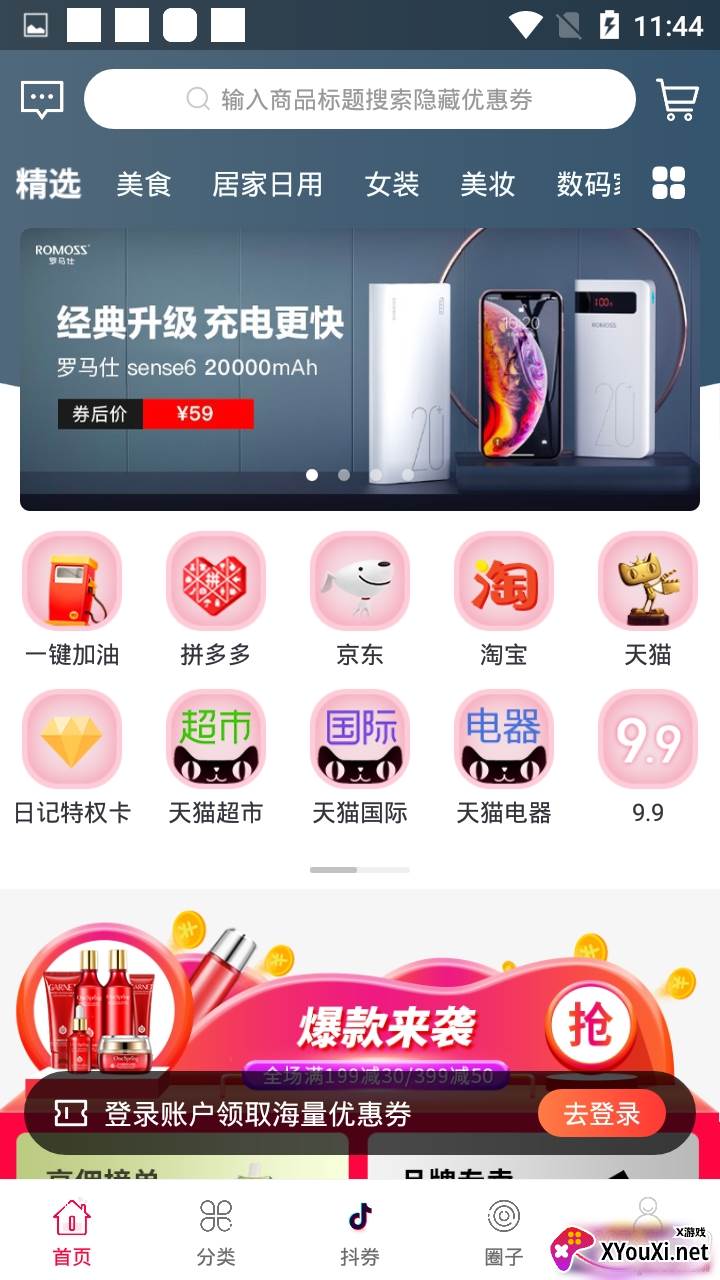Switch to the 女装 tab

[391, 184]
